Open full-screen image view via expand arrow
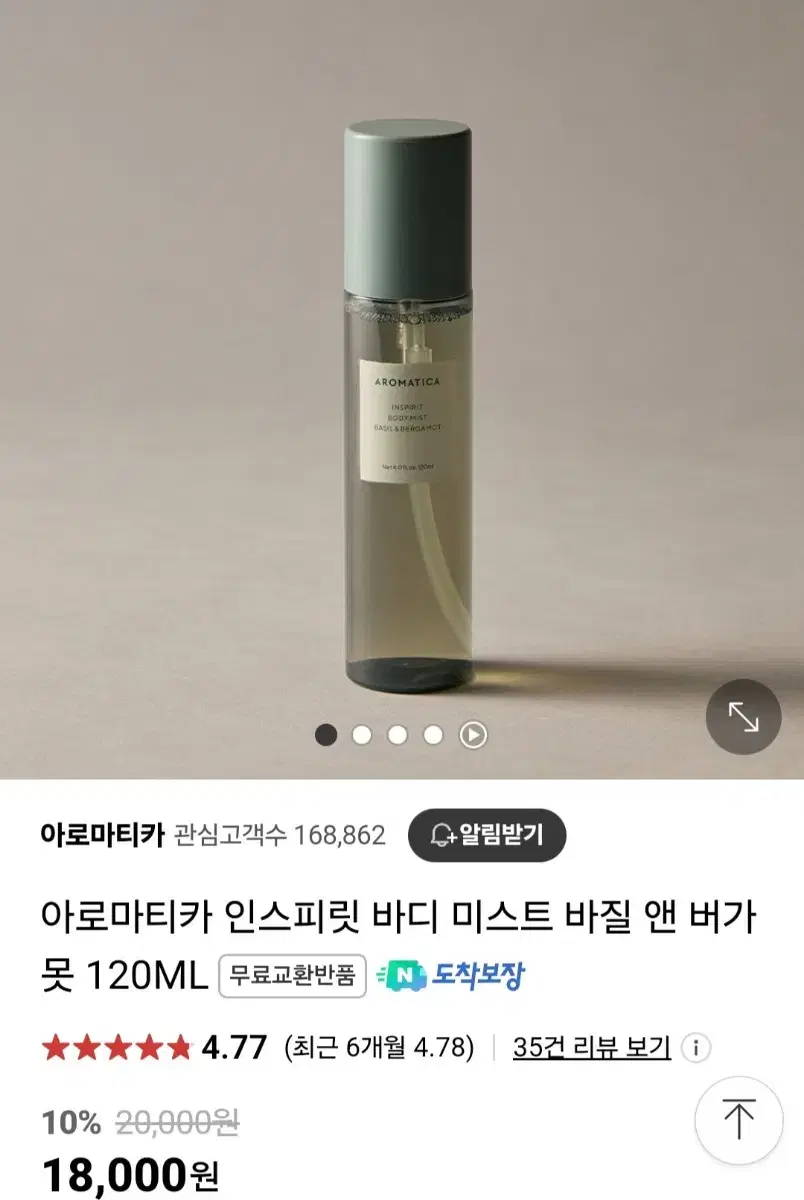Screen dimensions: 804x1200 (741, 716)
